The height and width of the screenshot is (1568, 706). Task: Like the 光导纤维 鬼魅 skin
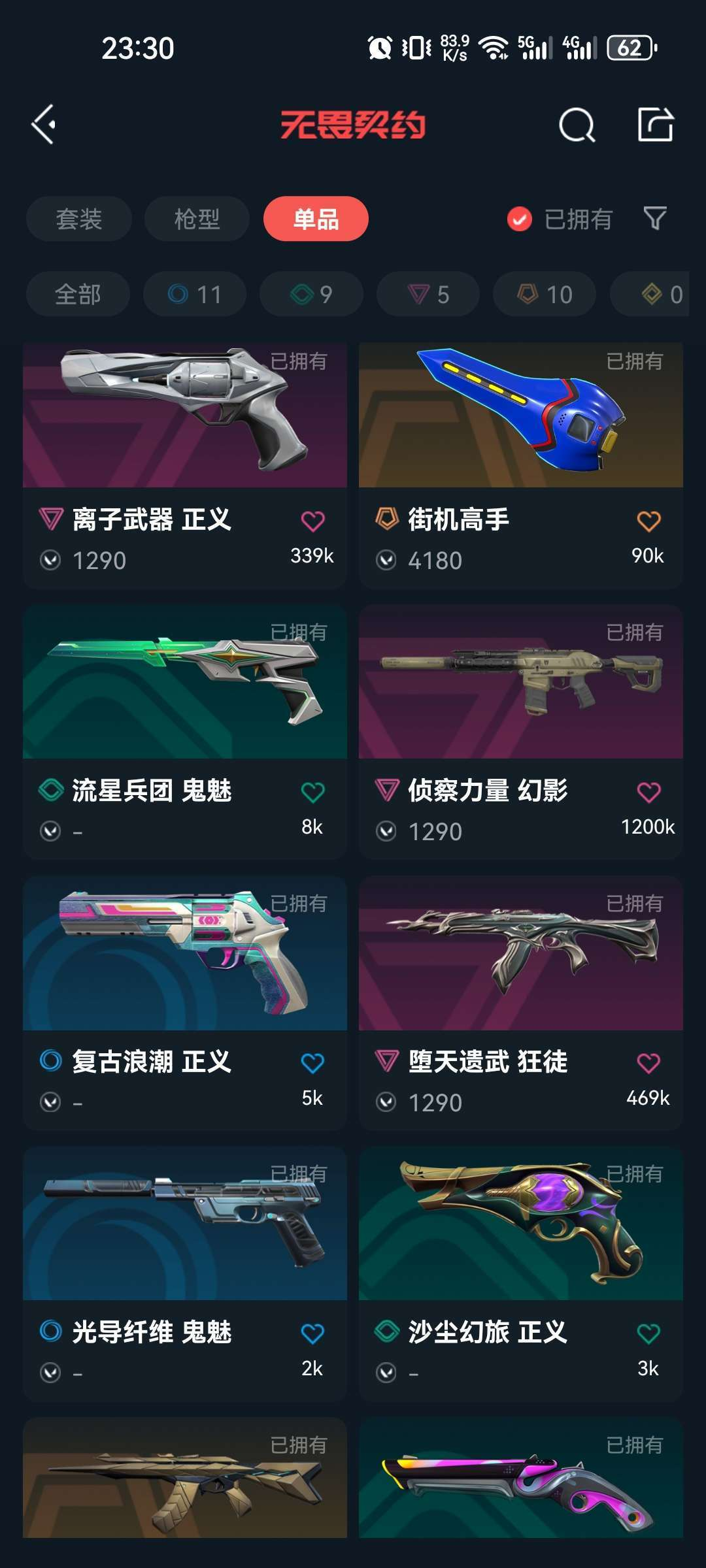[x=312, y=1334]
